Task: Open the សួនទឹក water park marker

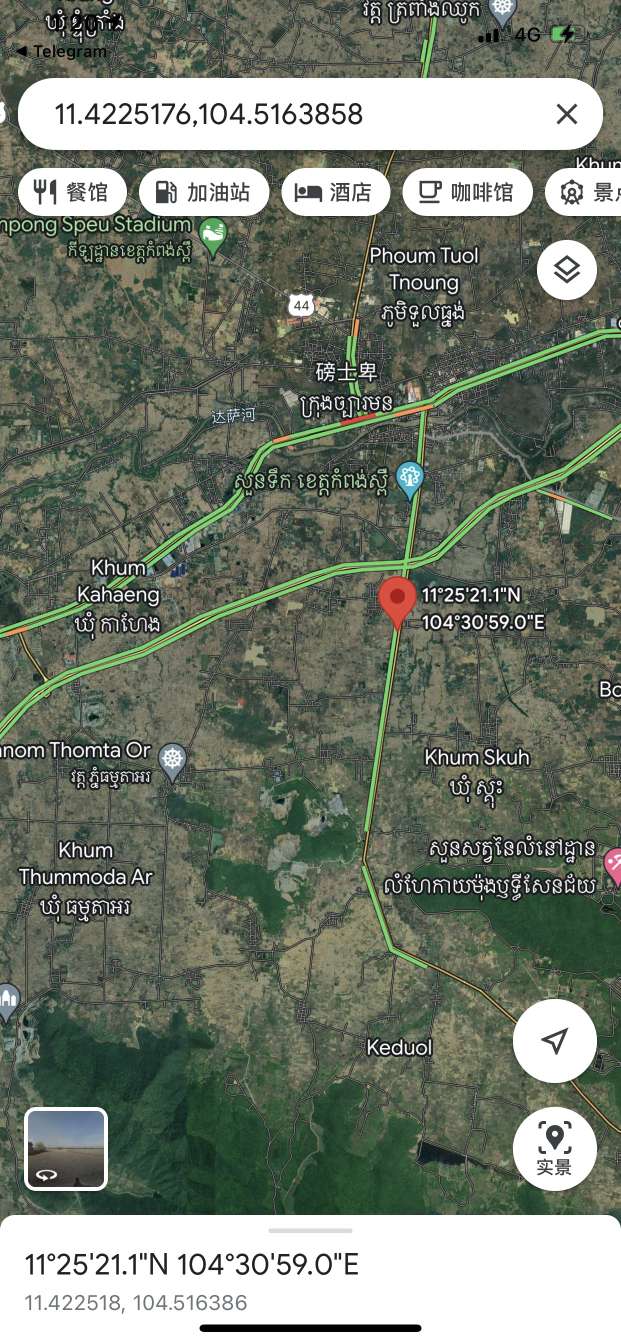Action: [410, 480]
